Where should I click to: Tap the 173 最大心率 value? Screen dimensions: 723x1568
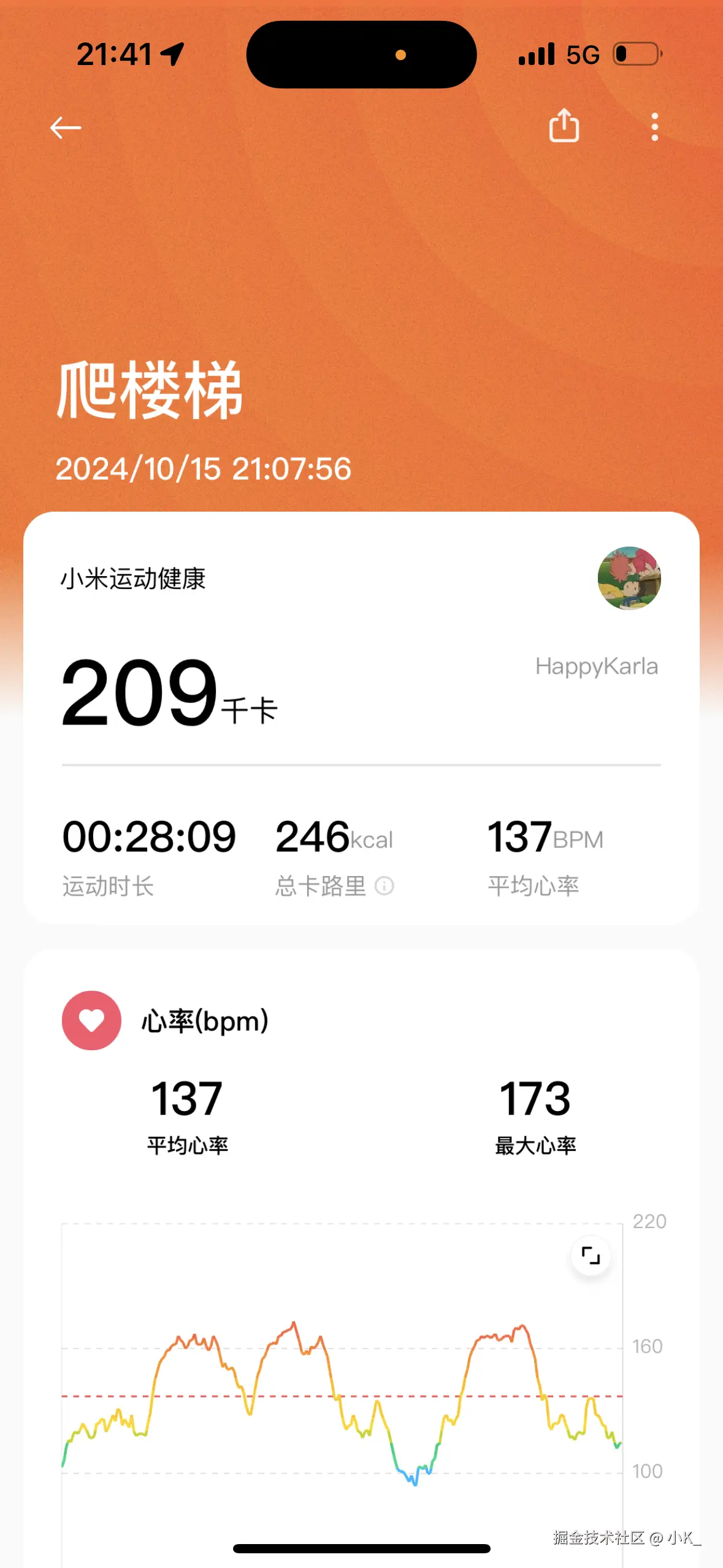534,1099
